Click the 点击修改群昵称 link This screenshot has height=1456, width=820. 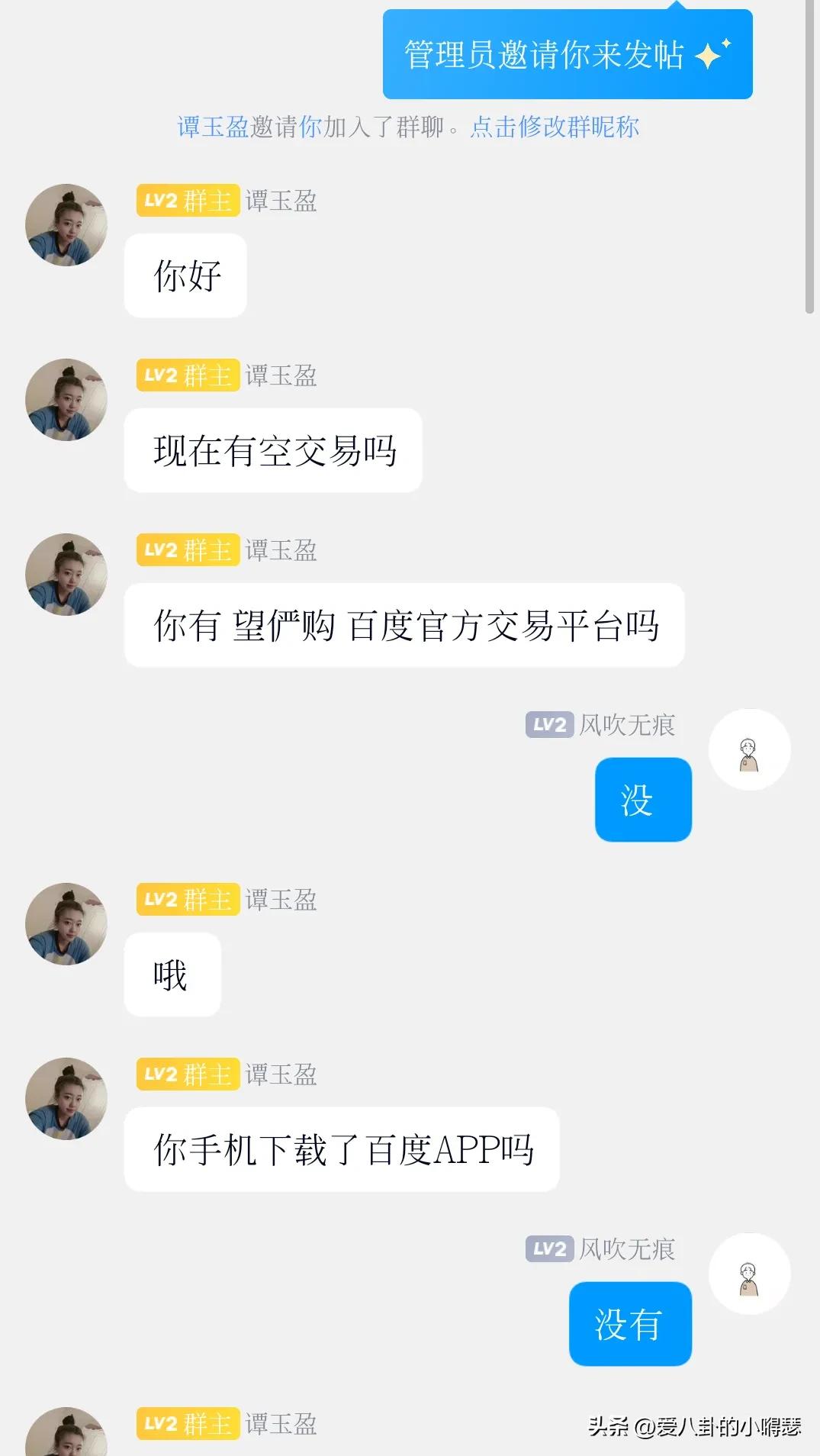point(557,130)
